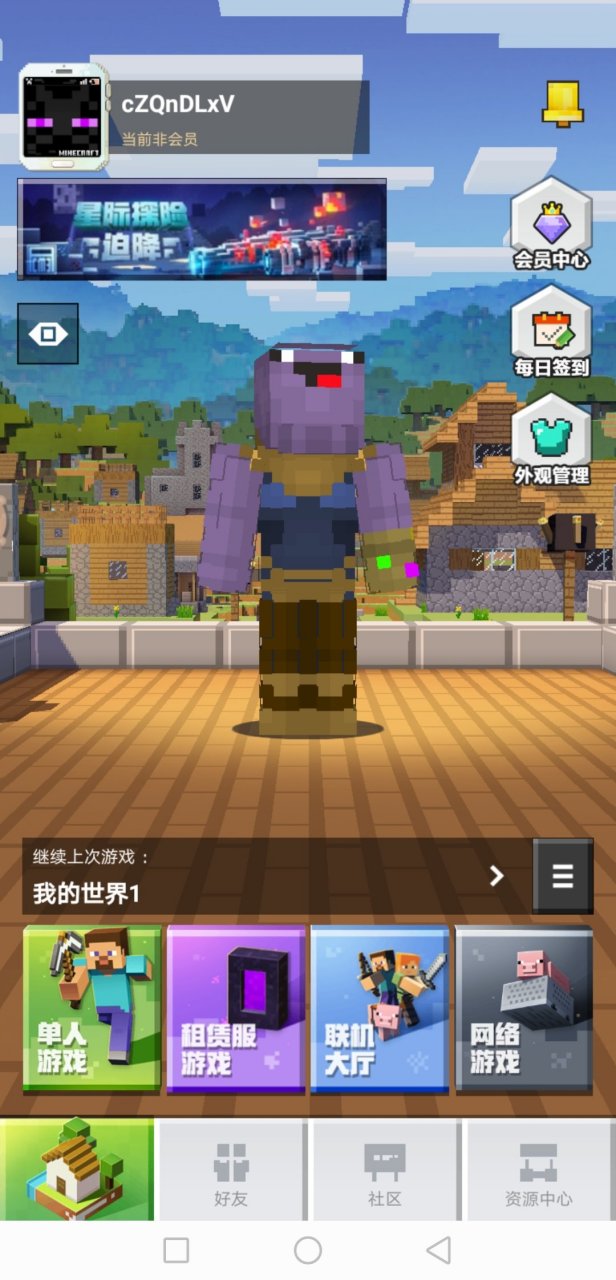The width and height of the screenshot is (616, 1280).
Task: Open the yellow notifications bell
Action: coord(562,103)
